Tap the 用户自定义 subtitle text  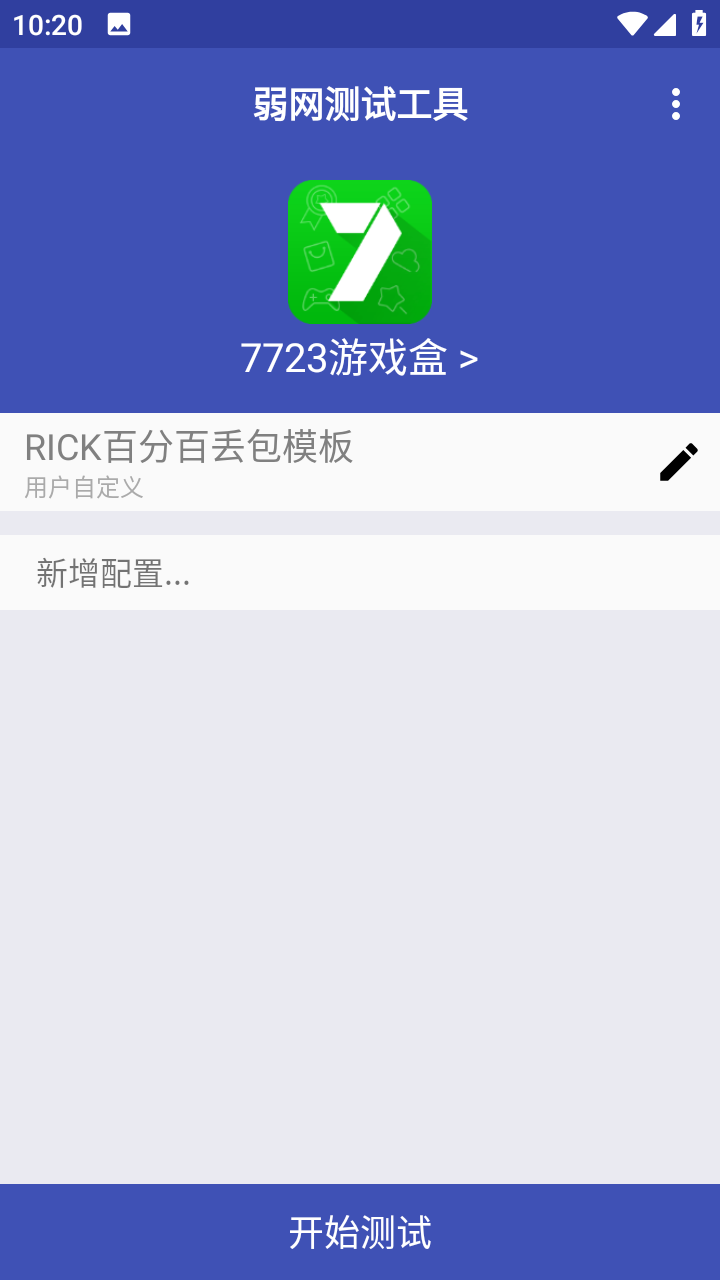(85, 489)
